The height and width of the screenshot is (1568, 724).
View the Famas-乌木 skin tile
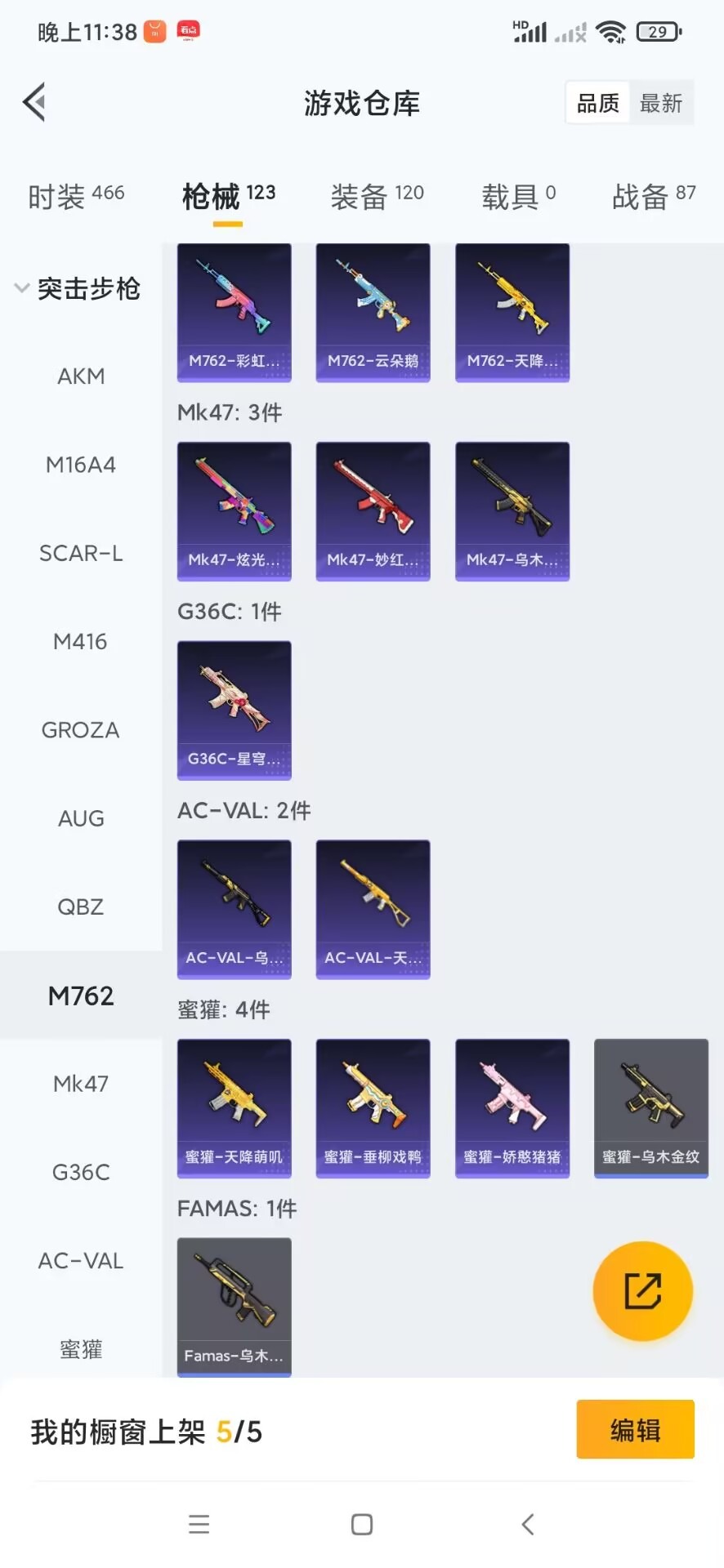(235, 1307)
